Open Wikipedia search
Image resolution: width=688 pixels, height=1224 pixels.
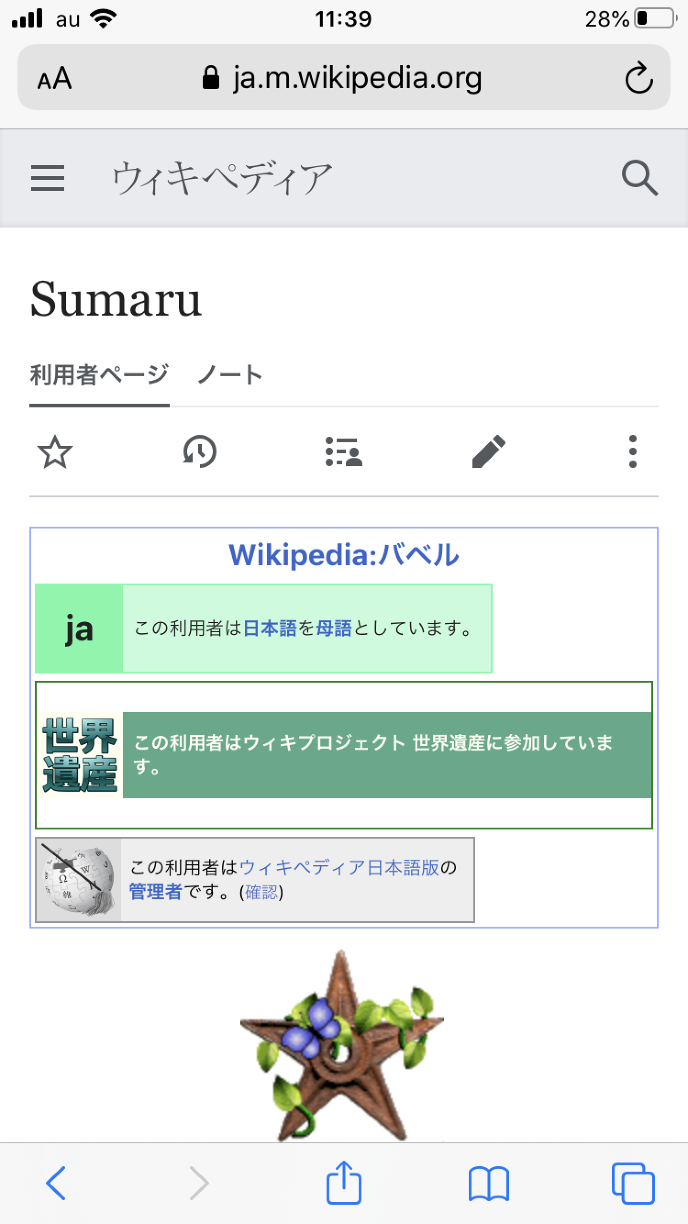639,179
